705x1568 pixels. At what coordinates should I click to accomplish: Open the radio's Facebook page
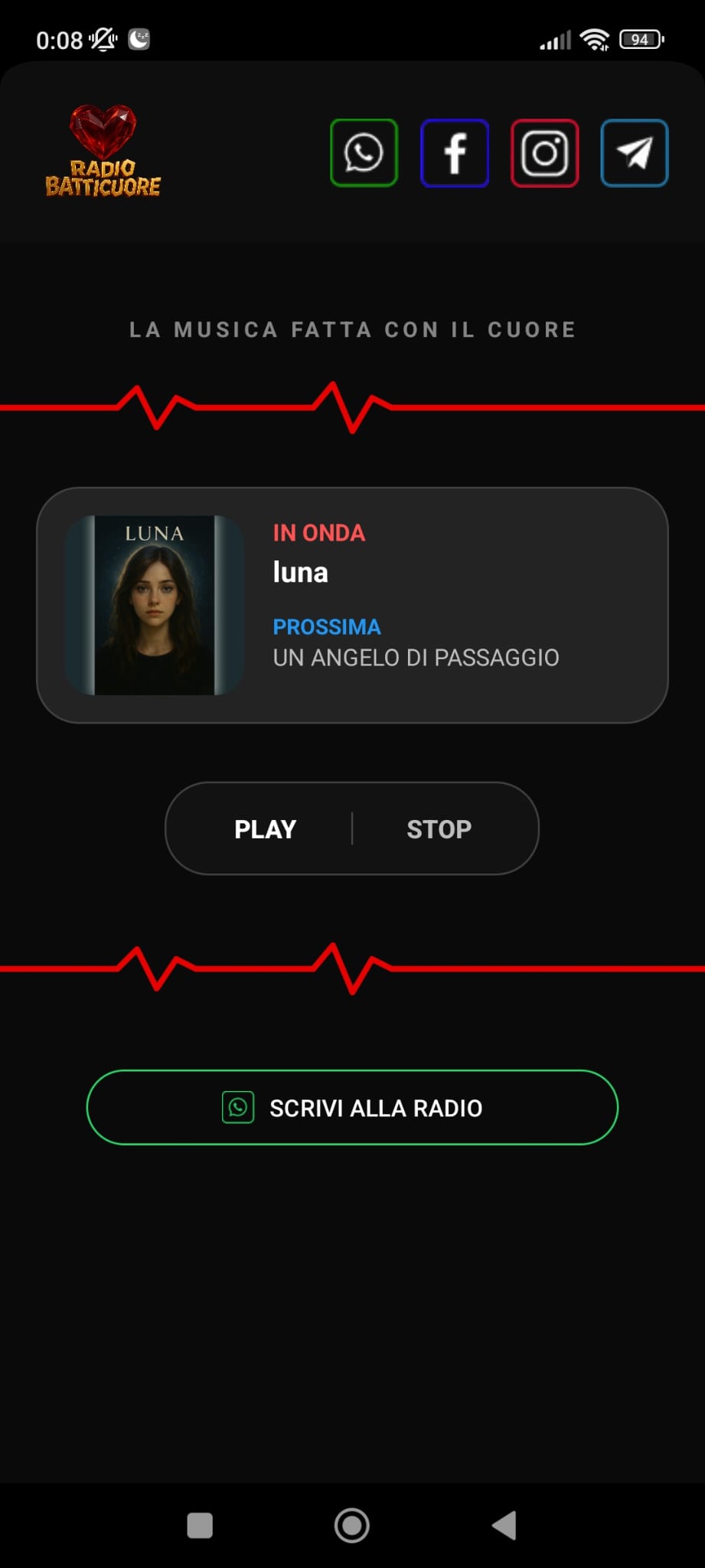tap(455, 153)
